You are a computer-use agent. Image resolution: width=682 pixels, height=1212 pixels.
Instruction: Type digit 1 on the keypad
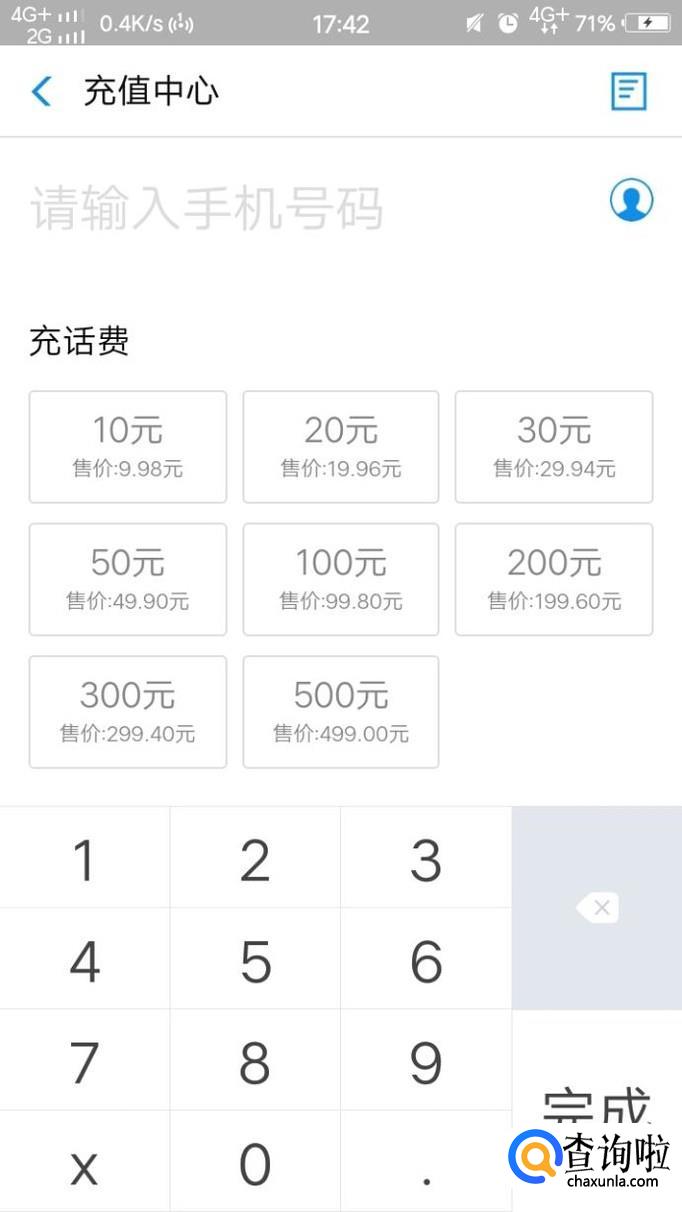[85, 858]
